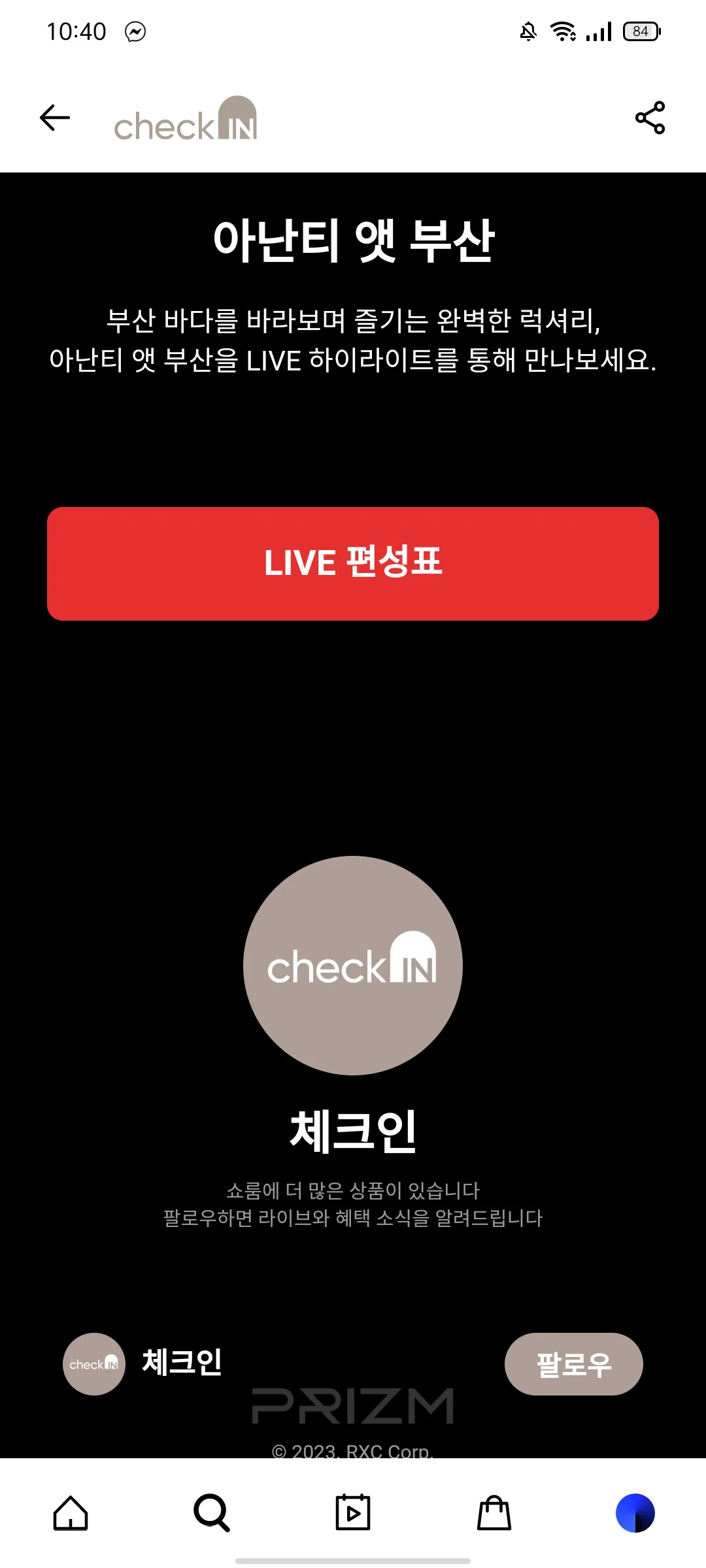
Task: Tap the share icon at the top right
Action: tap(649, 118)
